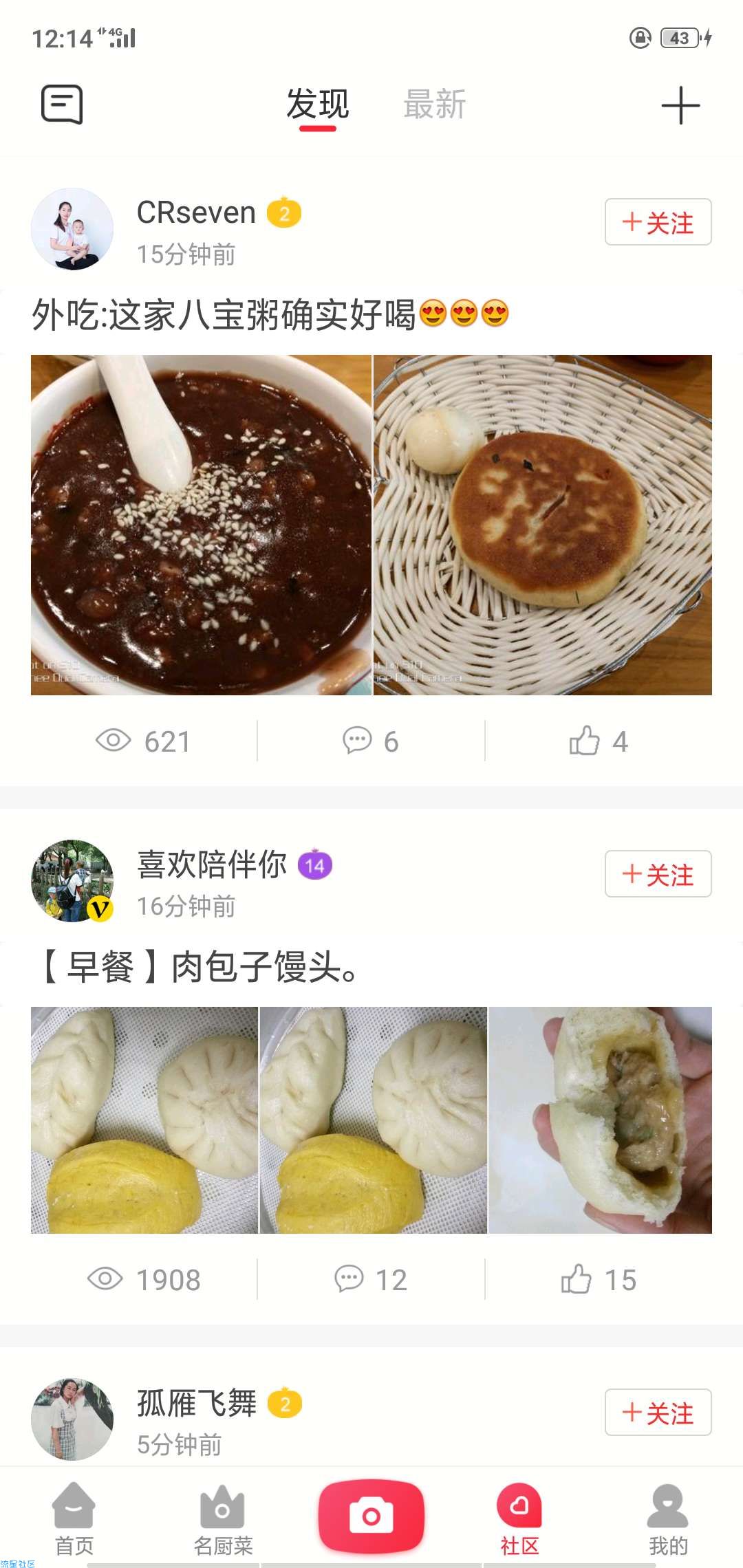Like CRseven's 八宝粥 post

click(599, 741)
